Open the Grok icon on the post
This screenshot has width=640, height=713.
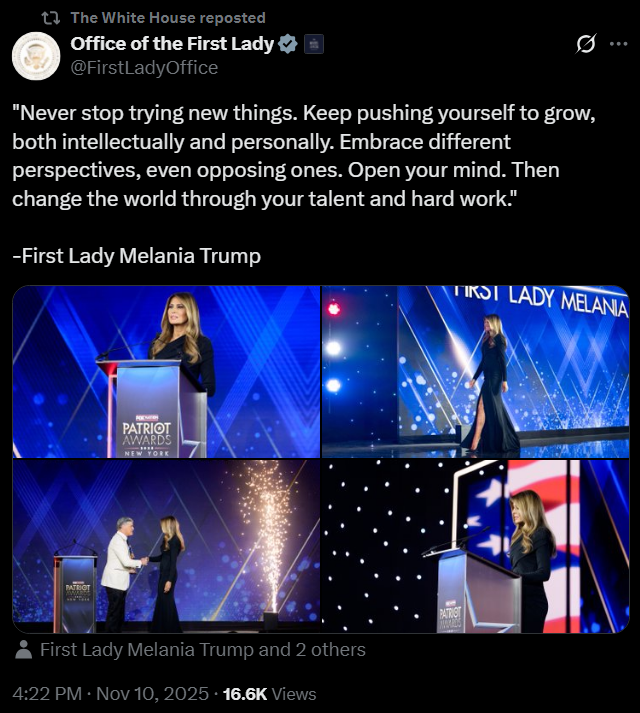coord(587,44)
